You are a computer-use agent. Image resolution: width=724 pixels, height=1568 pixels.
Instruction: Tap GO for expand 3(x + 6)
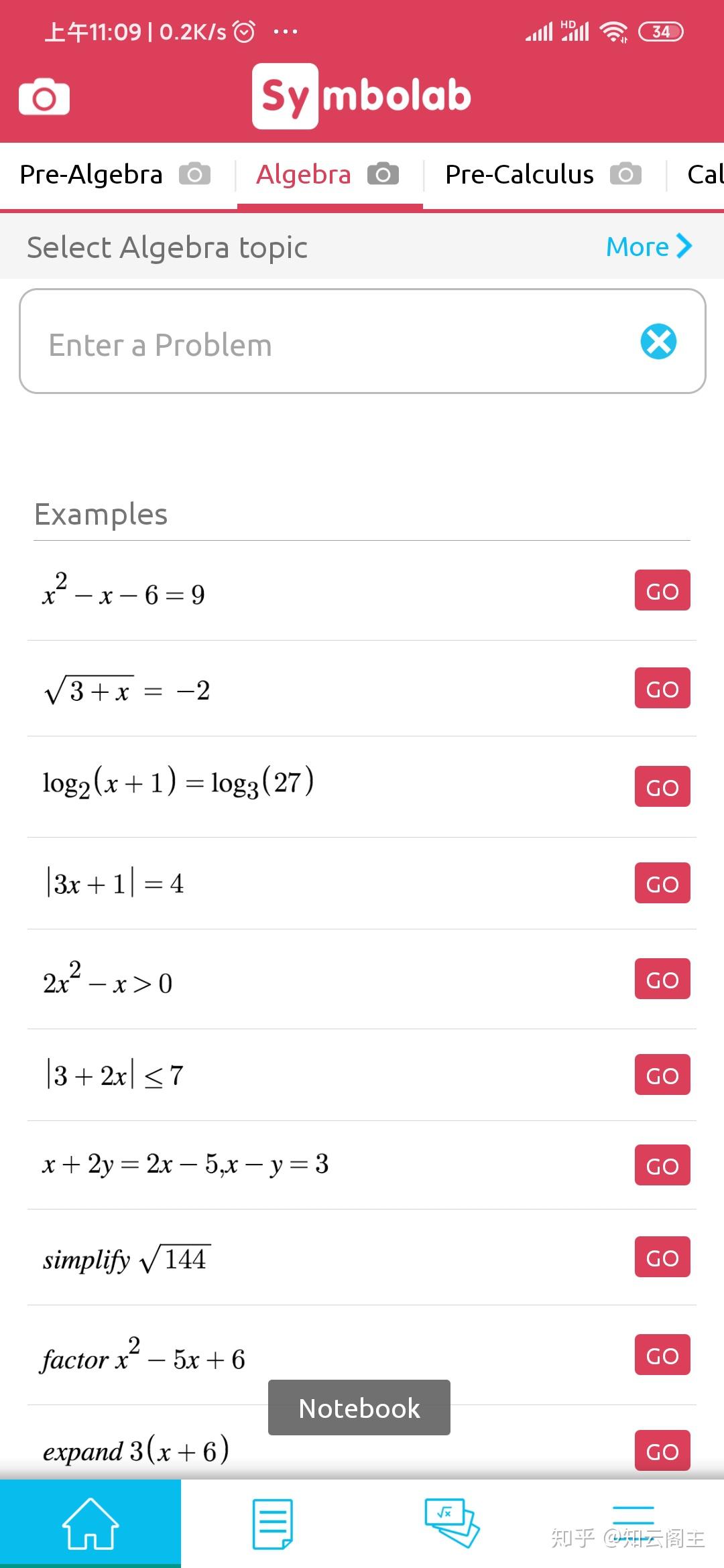coord(662,1451)
